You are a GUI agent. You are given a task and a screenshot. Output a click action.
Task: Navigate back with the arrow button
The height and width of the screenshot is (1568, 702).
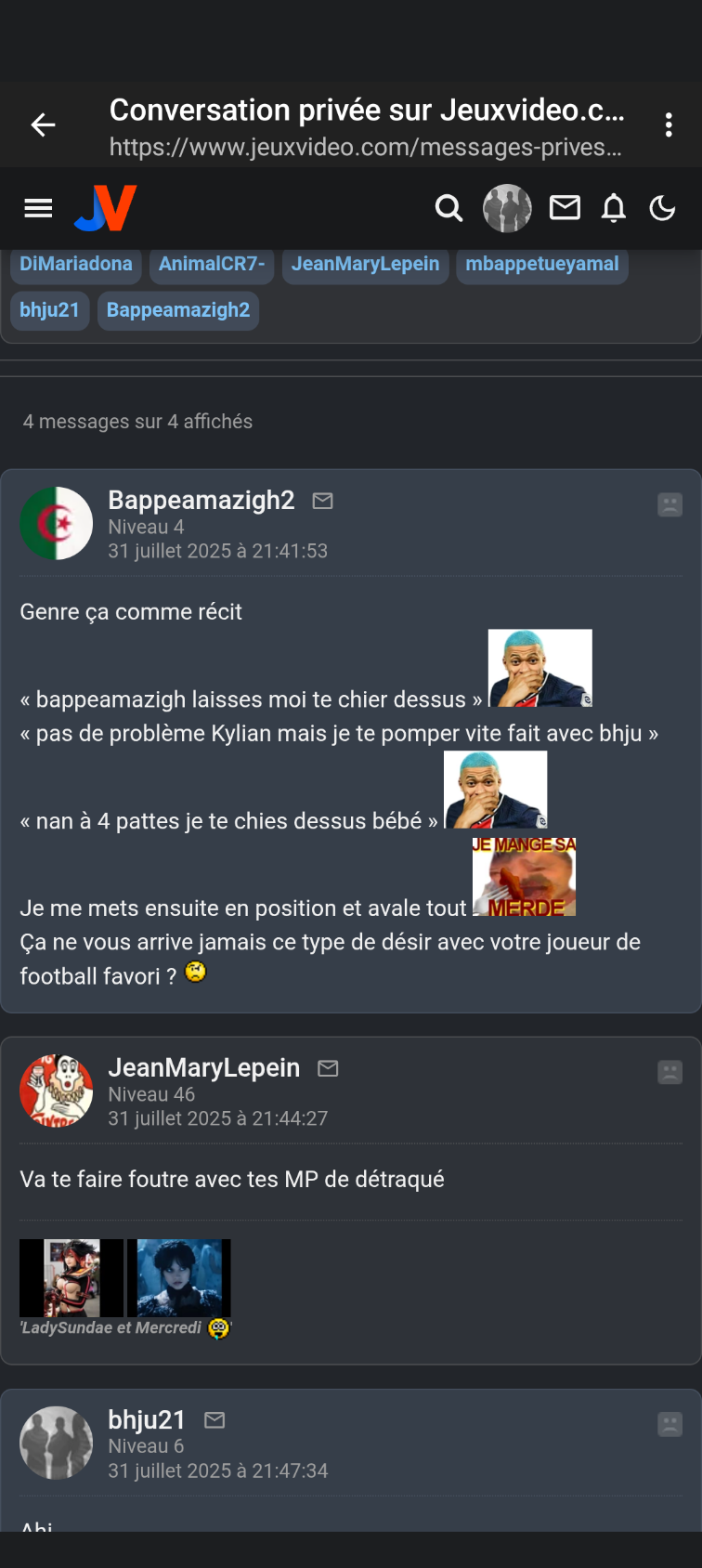coord(43,124)
